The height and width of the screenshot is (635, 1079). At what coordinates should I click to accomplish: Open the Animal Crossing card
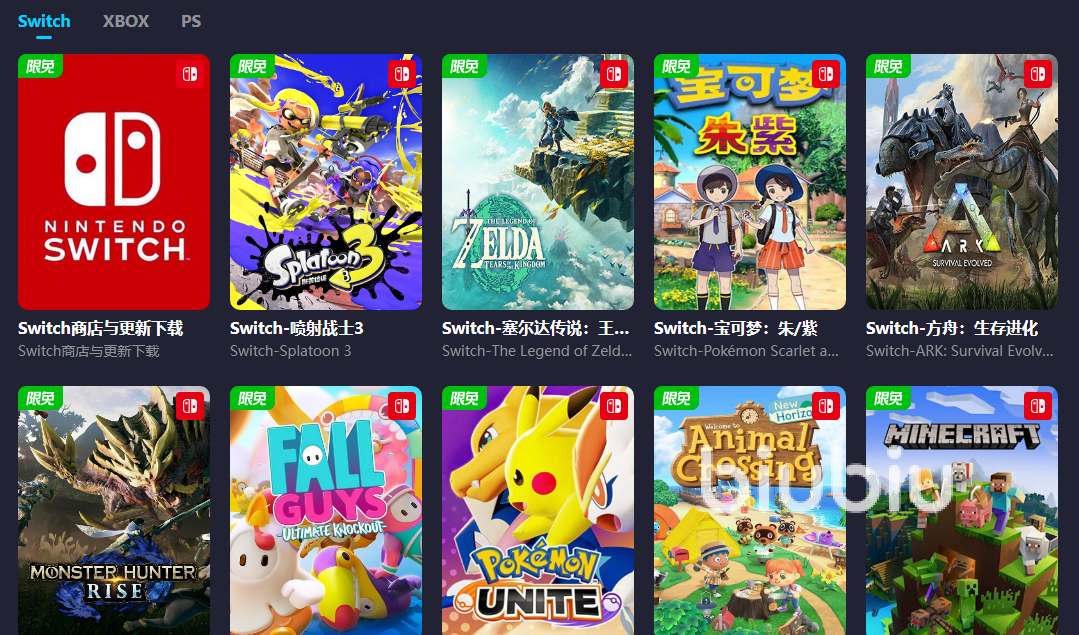[x=750, y=510]
